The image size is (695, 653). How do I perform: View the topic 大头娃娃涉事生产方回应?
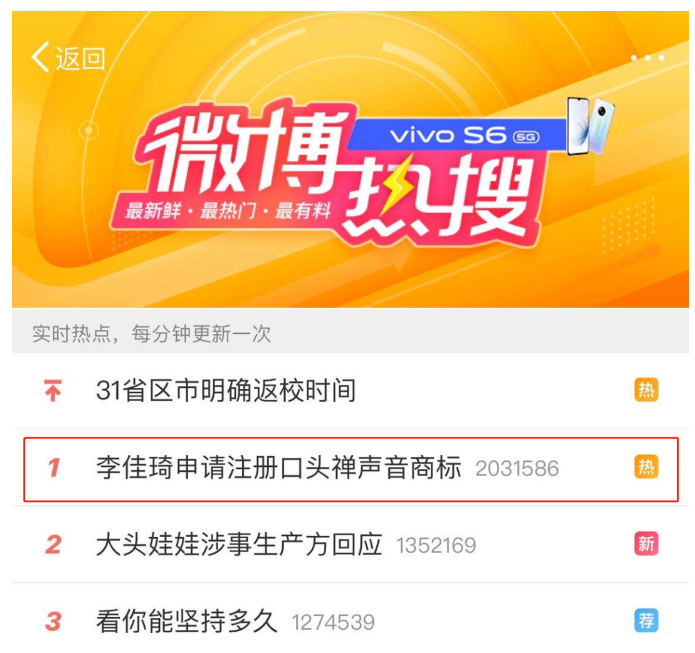(240, 545)
